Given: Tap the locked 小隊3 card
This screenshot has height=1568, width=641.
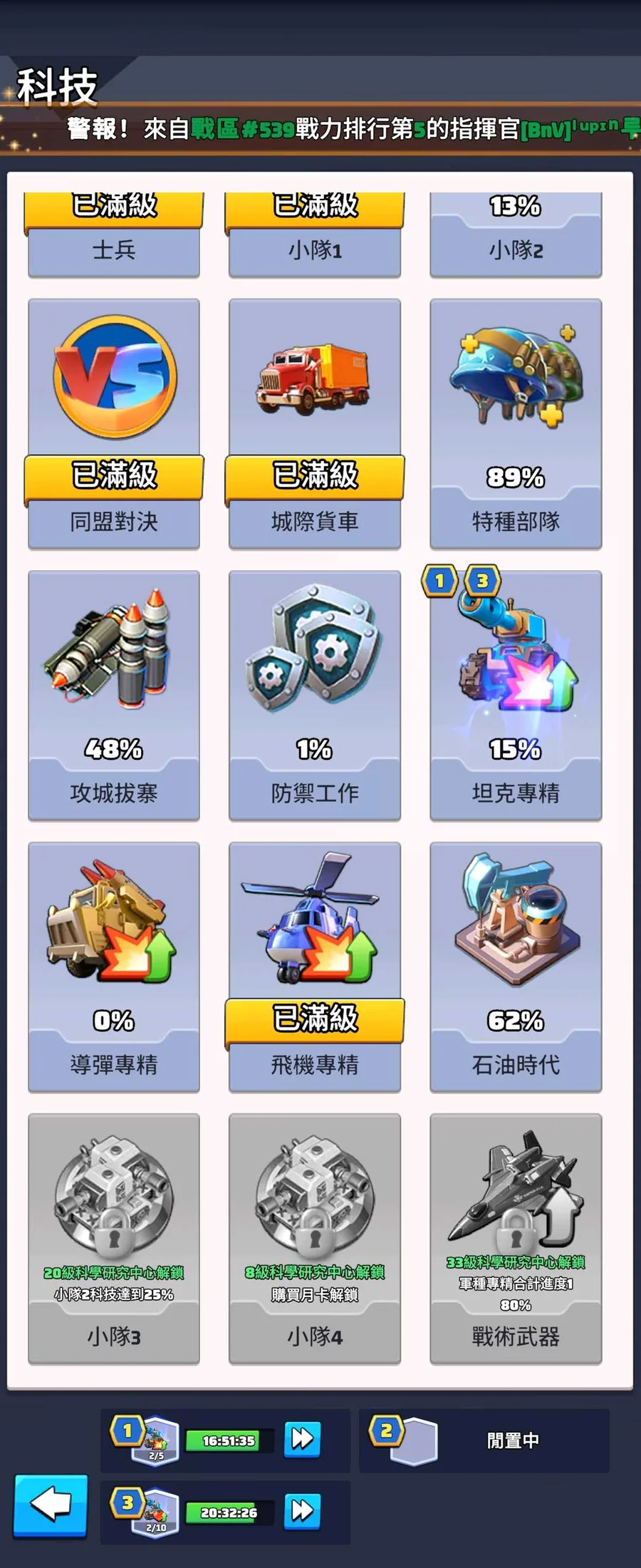Looking at the screenshot, I should pyautogui.click(x=114, y=1239).
